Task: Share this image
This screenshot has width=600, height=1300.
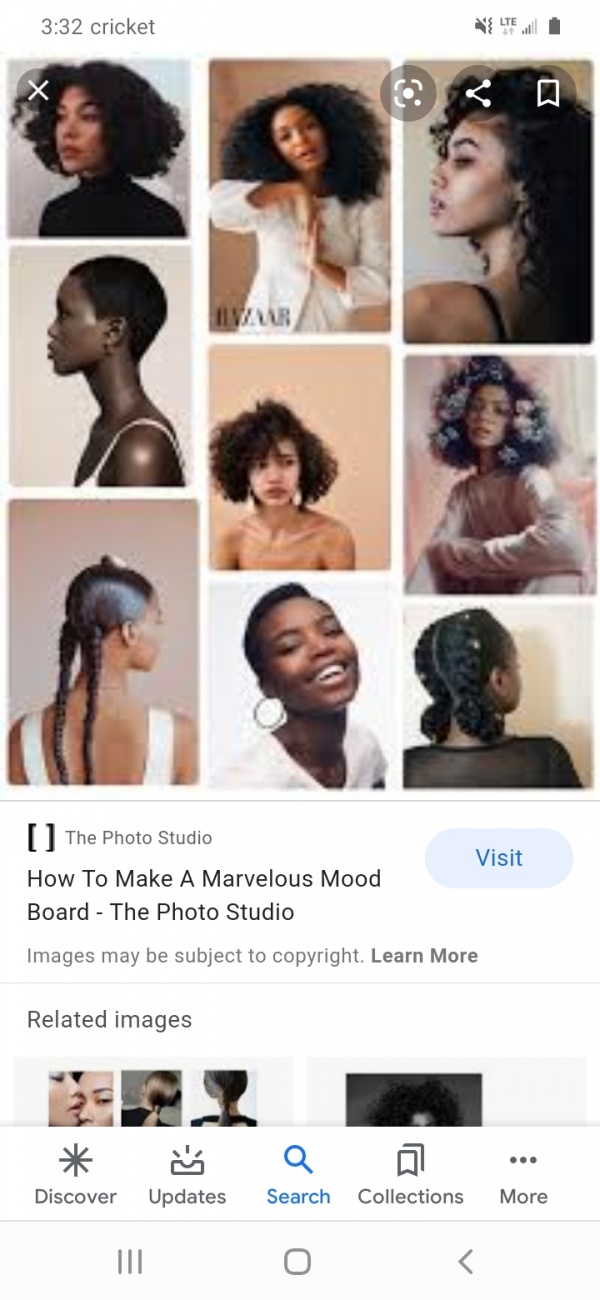Action: (x=479, y=93)
